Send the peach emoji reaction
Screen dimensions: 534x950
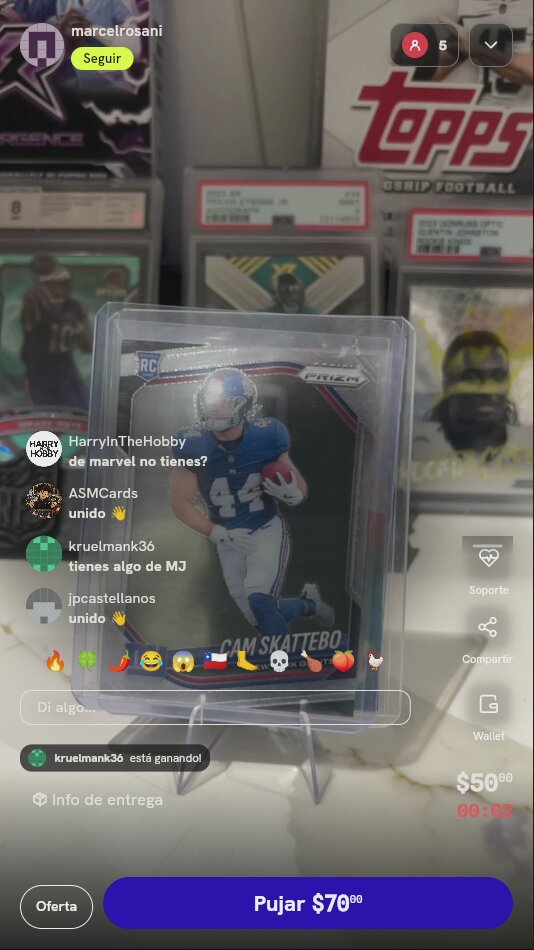point(343,662)
